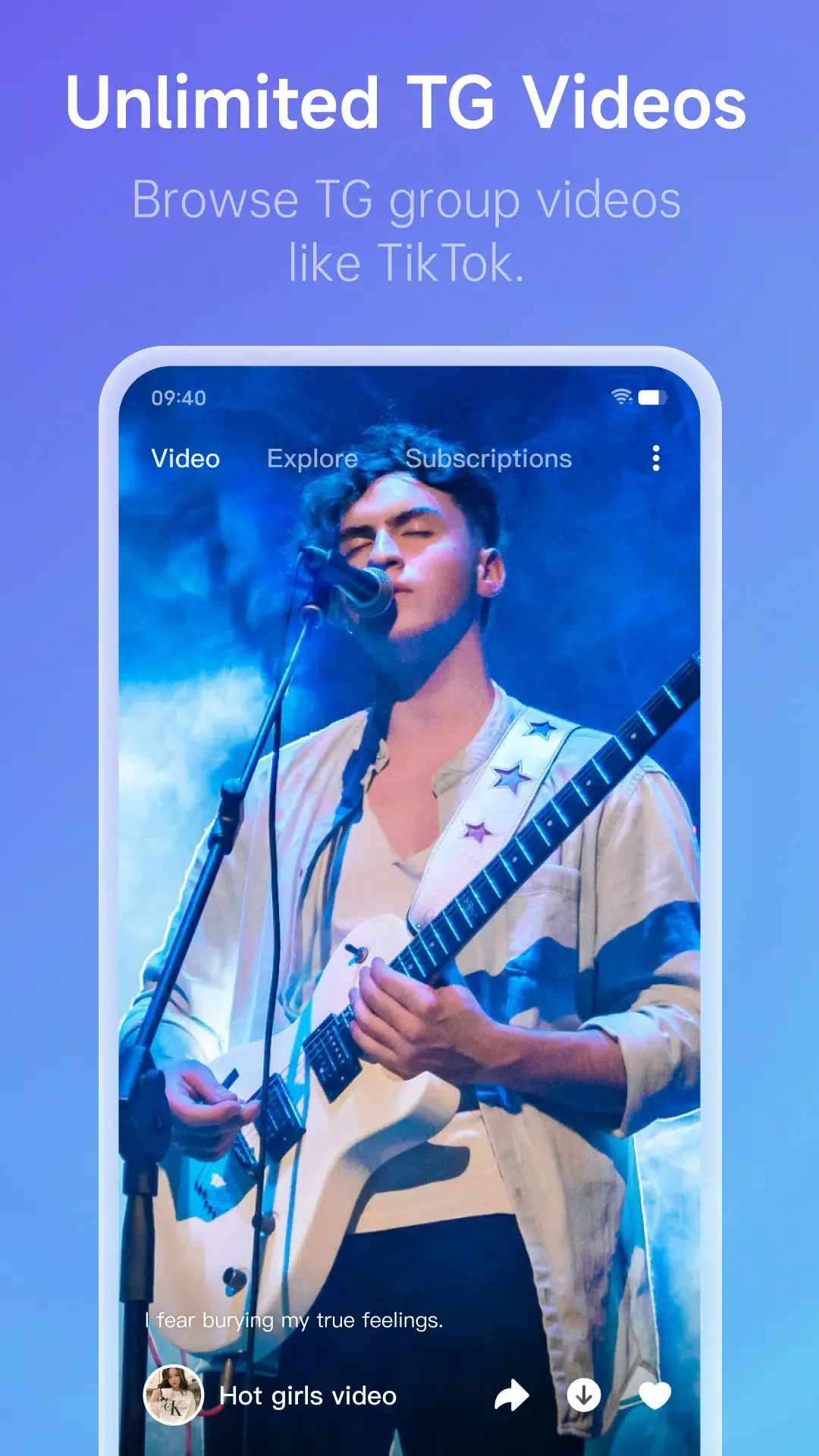Viewport: 819px width, 1456px height.
Task: Tap the video to pause playback
Action: [x=409, y=872]
